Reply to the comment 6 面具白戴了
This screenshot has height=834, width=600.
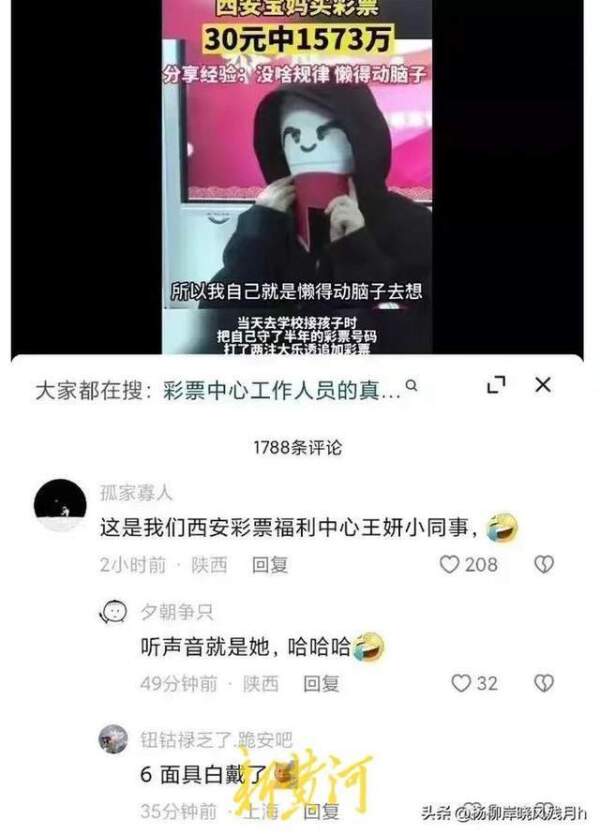click(x=322, y=810)
